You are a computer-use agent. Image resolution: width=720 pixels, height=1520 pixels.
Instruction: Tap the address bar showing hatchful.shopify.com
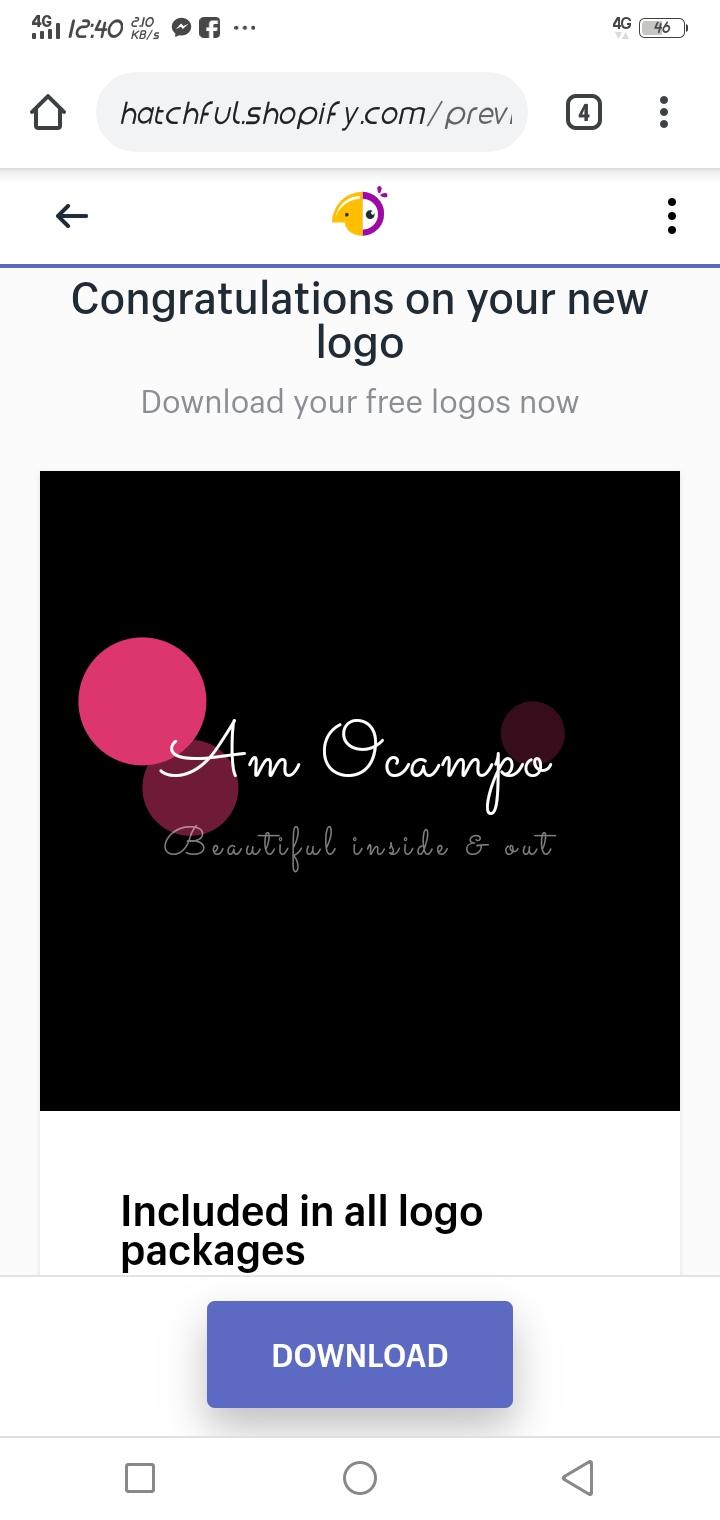point(312,112)
